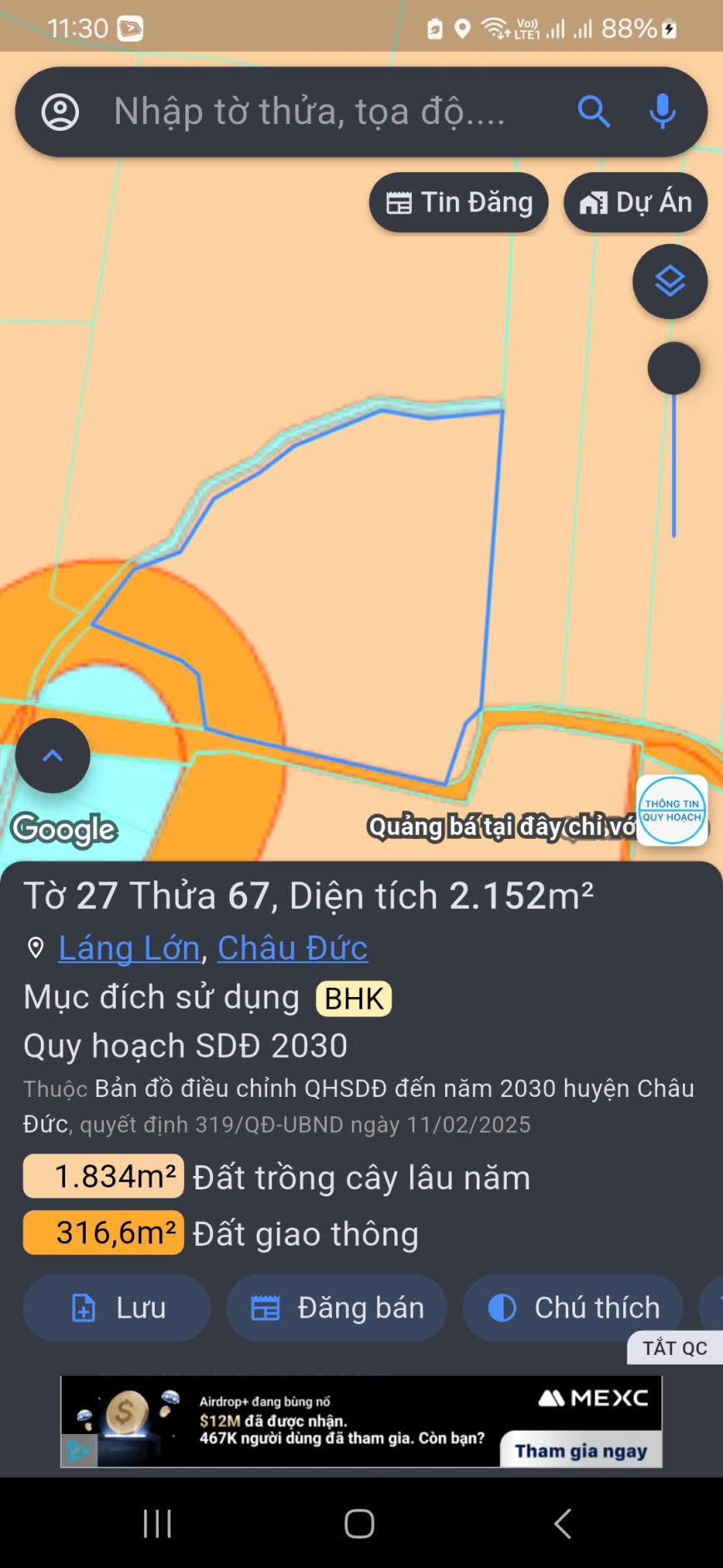The width and height of the screenshot is (723, 1568).
Task: Open the Dự Án projects
Action: point(636,202)
